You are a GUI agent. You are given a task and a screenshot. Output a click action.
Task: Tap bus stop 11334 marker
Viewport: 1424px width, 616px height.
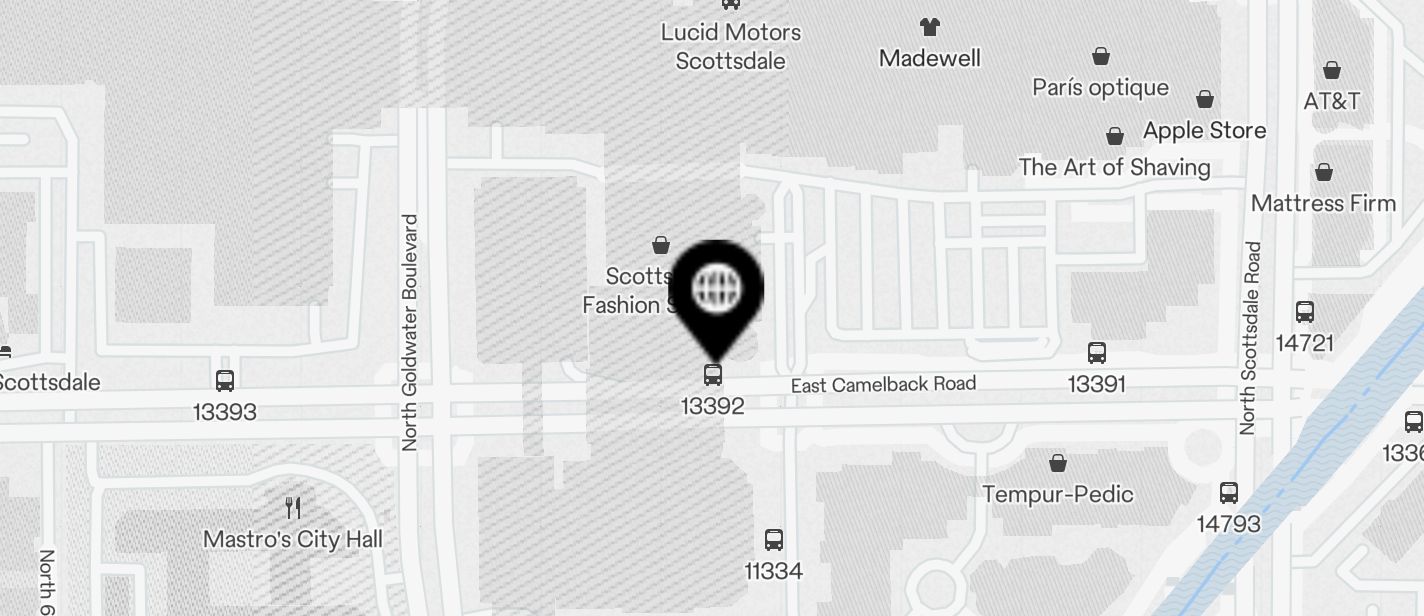tap(774, 541)
